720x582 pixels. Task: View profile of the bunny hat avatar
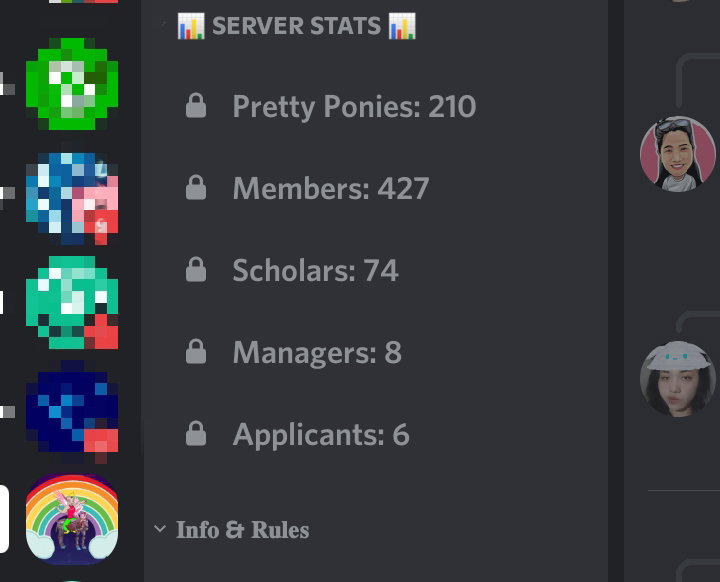[x=678, y=379]
